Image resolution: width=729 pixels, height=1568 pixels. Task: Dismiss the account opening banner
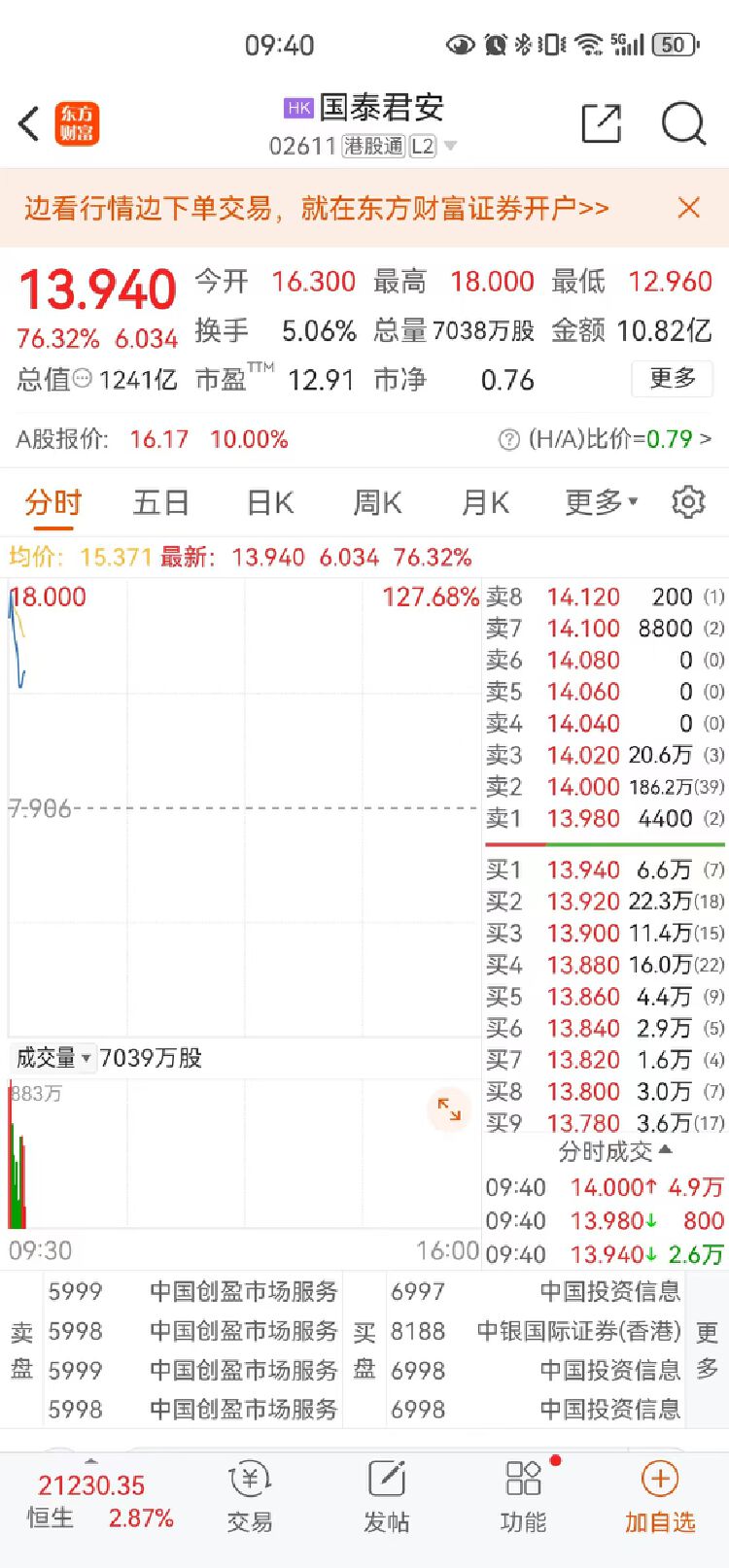coord(689,208)
